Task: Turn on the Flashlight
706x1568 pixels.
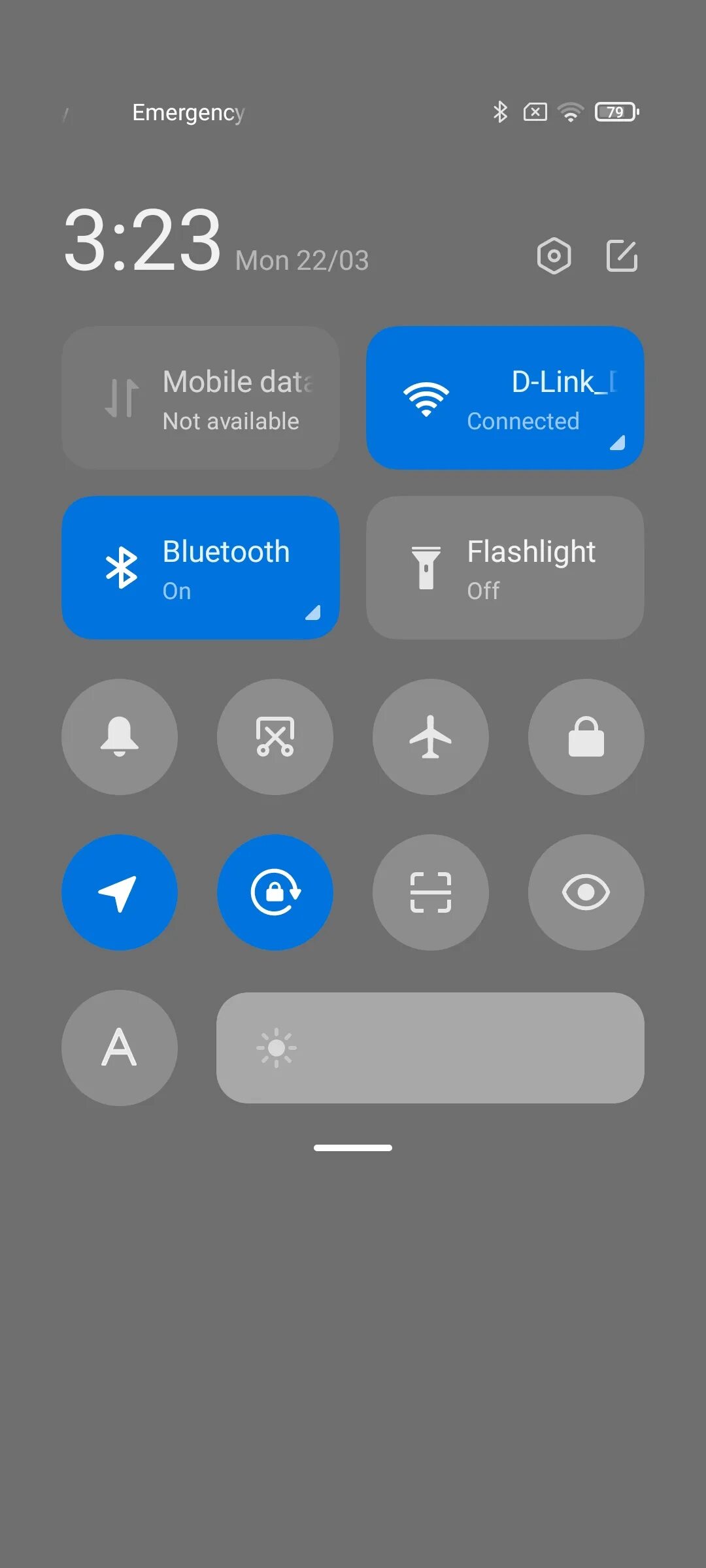Action: point(505,567)
